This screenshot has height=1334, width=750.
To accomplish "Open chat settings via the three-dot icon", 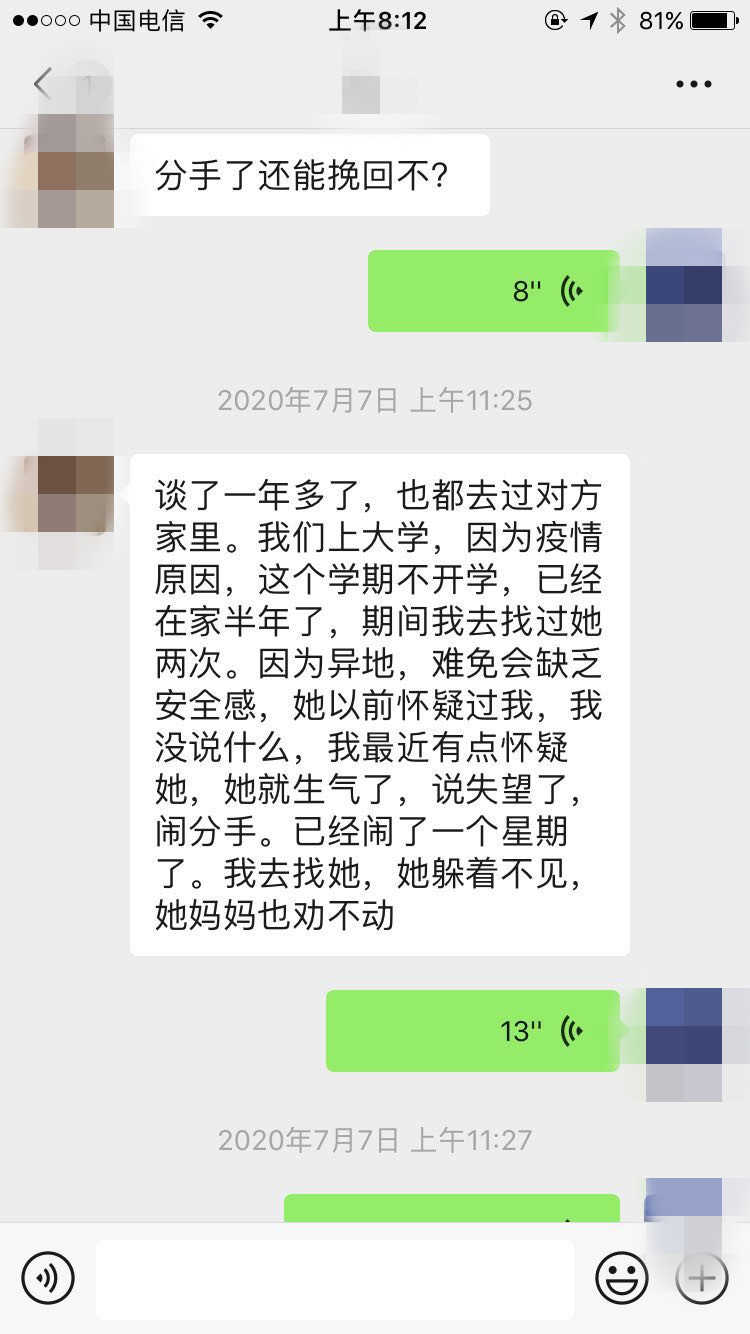I will 692,84.
